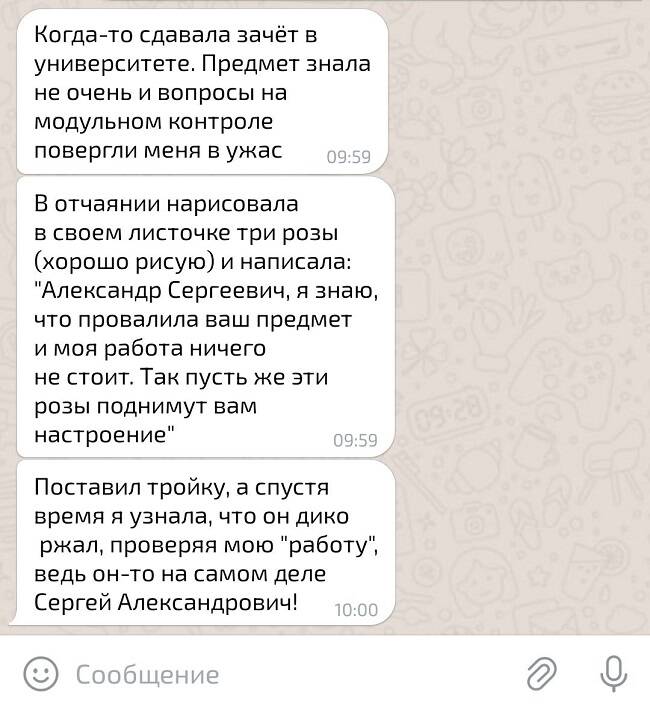Open the emoji picker
Image resolution: width=650 pixels, height=710 pixels.
click(40, 673)
